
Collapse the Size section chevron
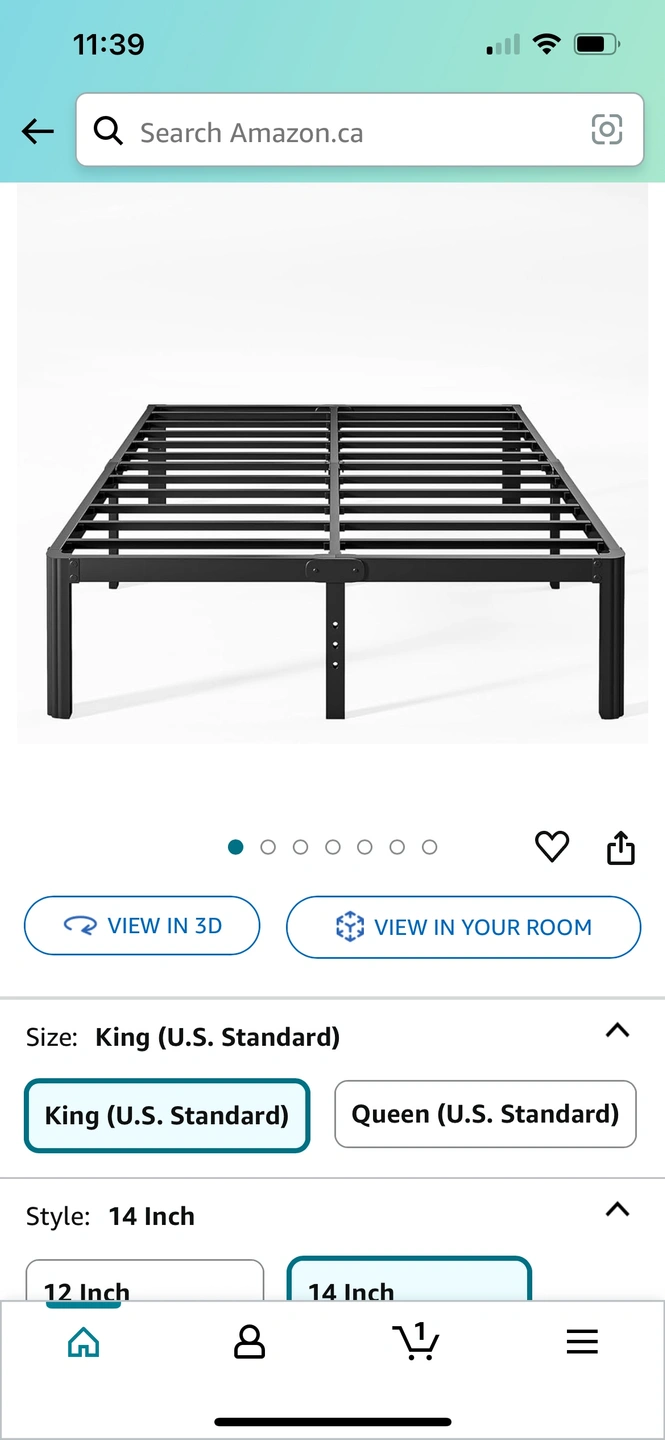(618, 1031)
